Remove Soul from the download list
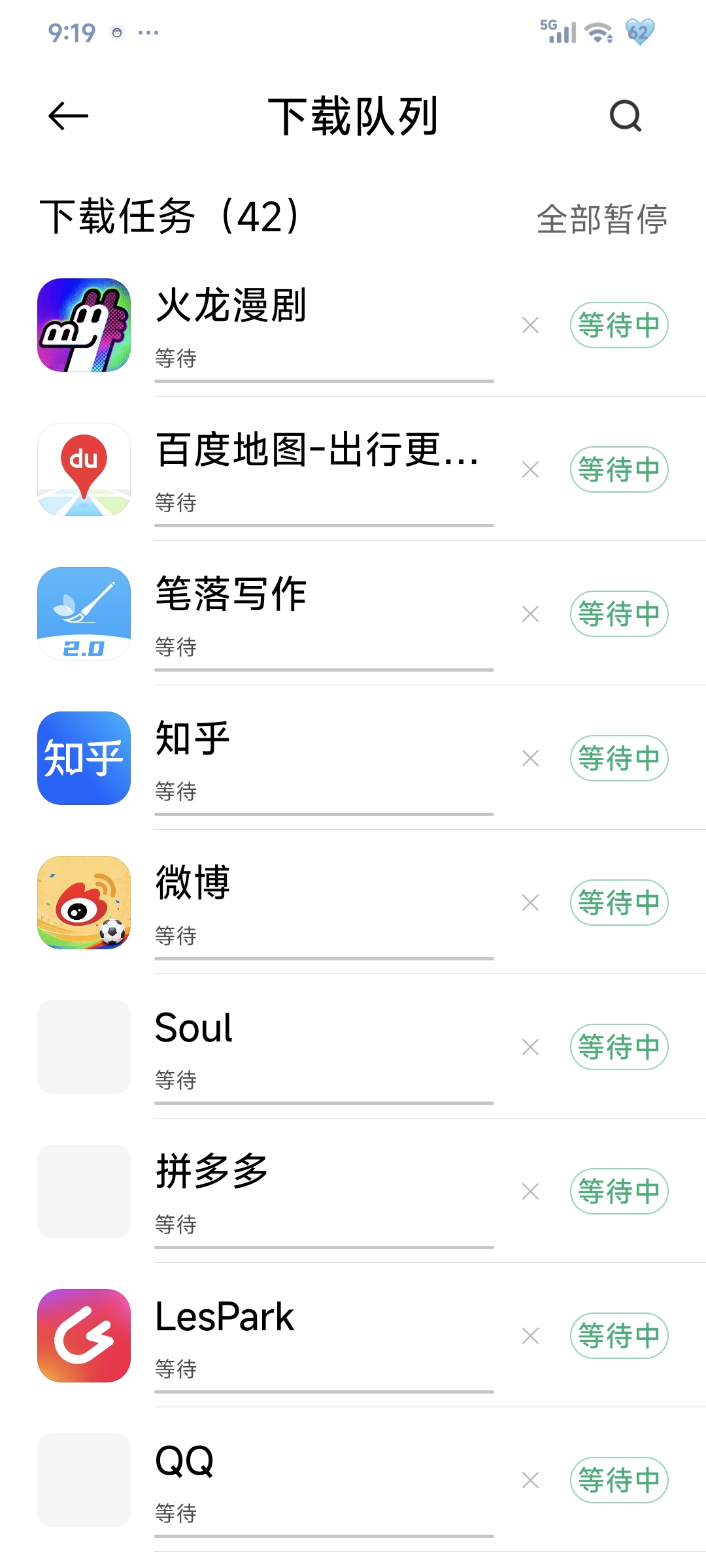This screenshot has width=706, height=1568. pos(530,1047)
